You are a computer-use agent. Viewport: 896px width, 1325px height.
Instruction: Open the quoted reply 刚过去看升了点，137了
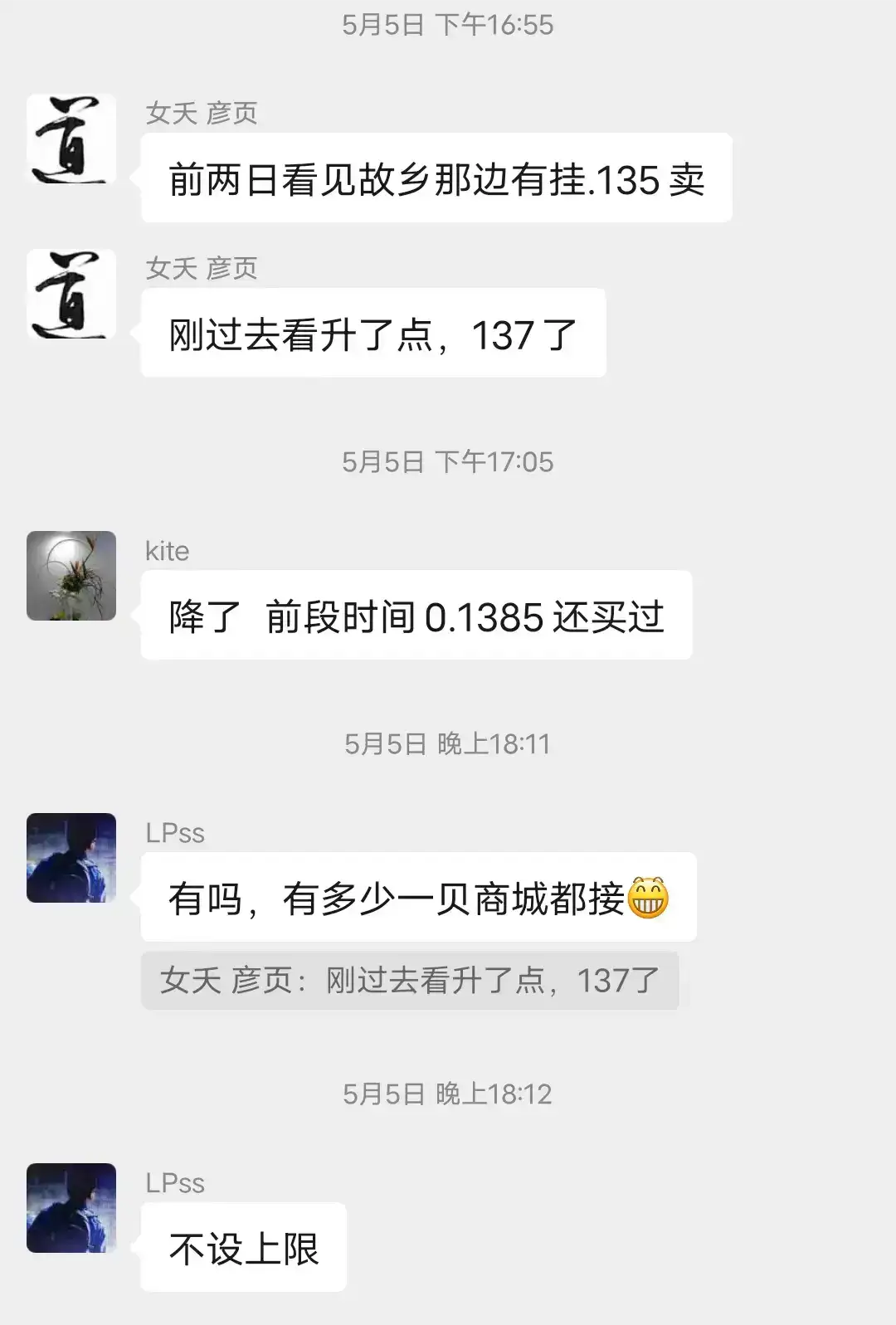pyautogui.click(x=411, y=982)
